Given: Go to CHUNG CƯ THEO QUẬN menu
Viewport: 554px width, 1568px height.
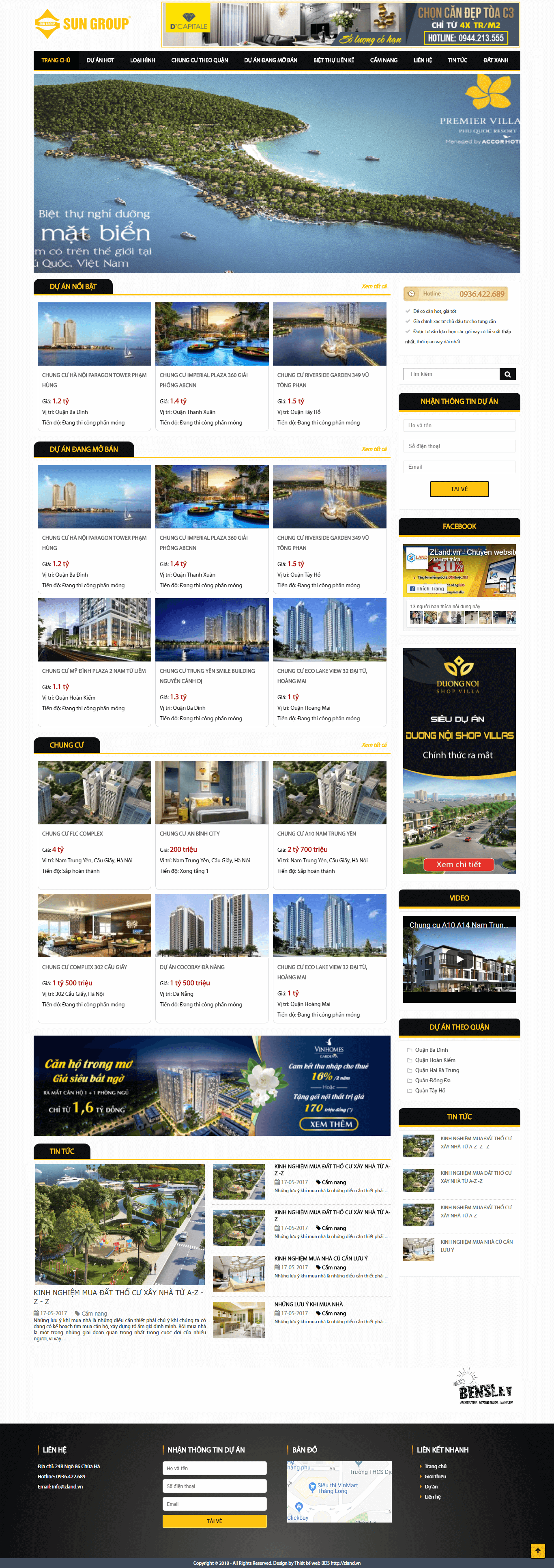Looking at the screenshot, I should 200,60.
